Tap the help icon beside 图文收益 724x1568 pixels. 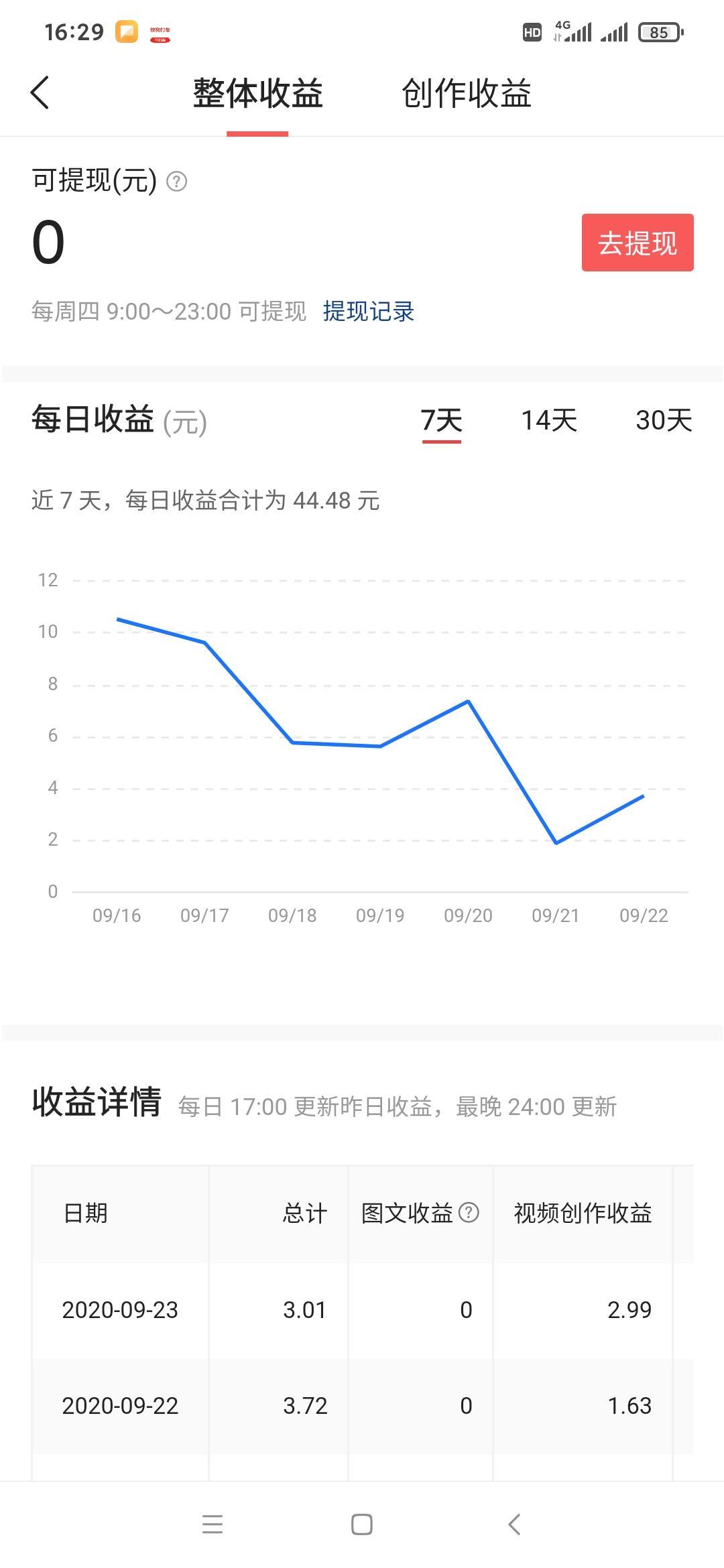coord(469,1212)
